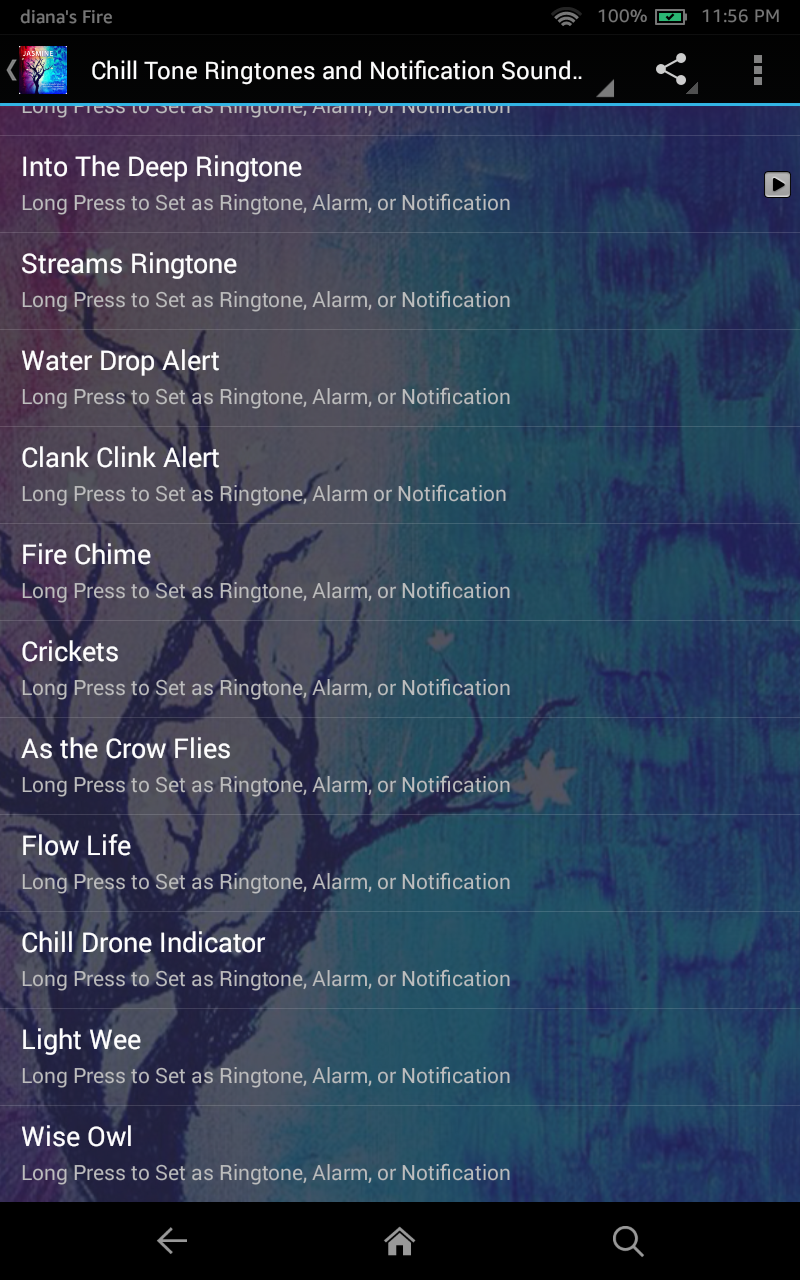Tap the home icon in navigation bar
800x1280 pixels.
[x=399, y=1240]
